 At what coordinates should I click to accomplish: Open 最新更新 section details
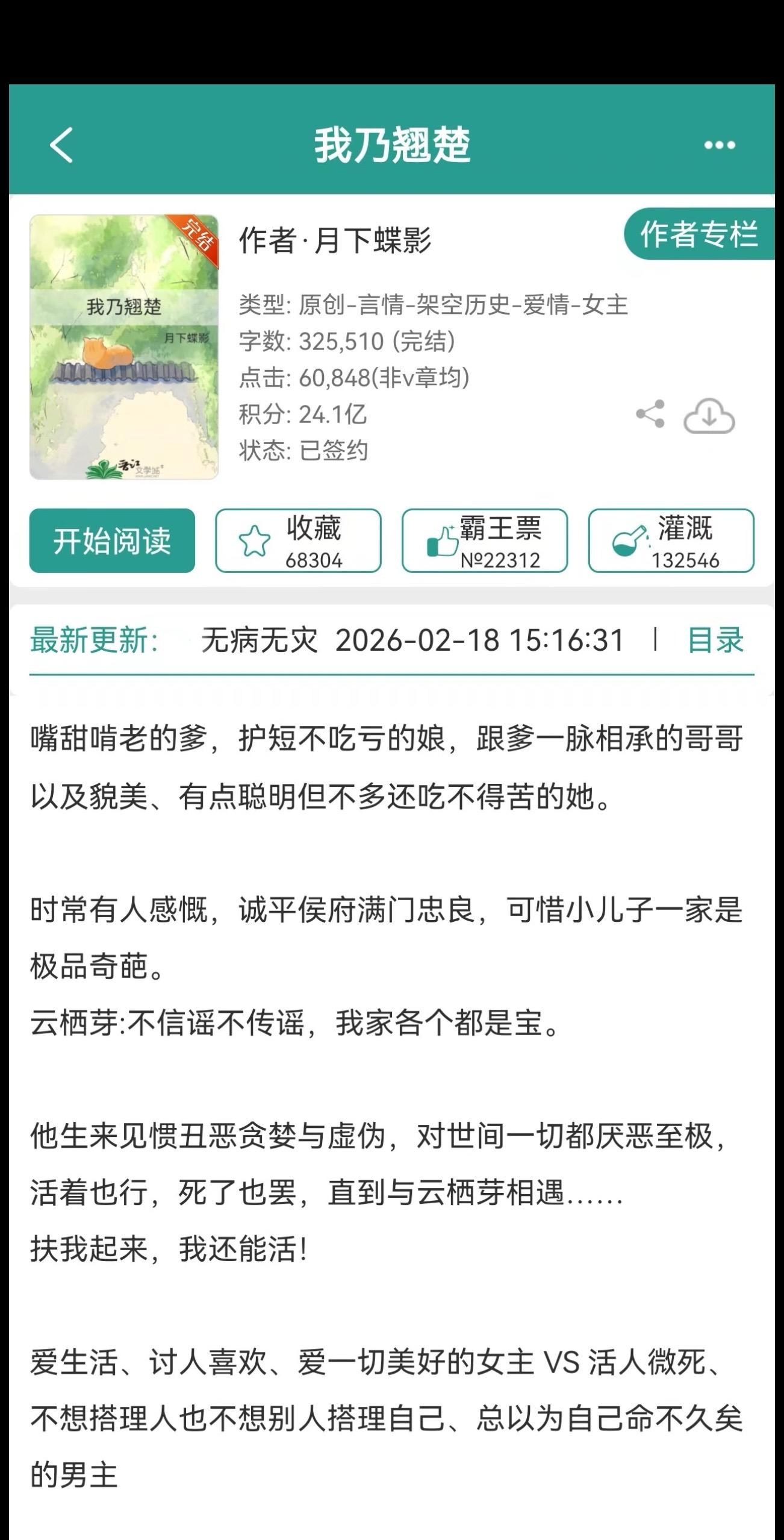(x=90, y=642)
